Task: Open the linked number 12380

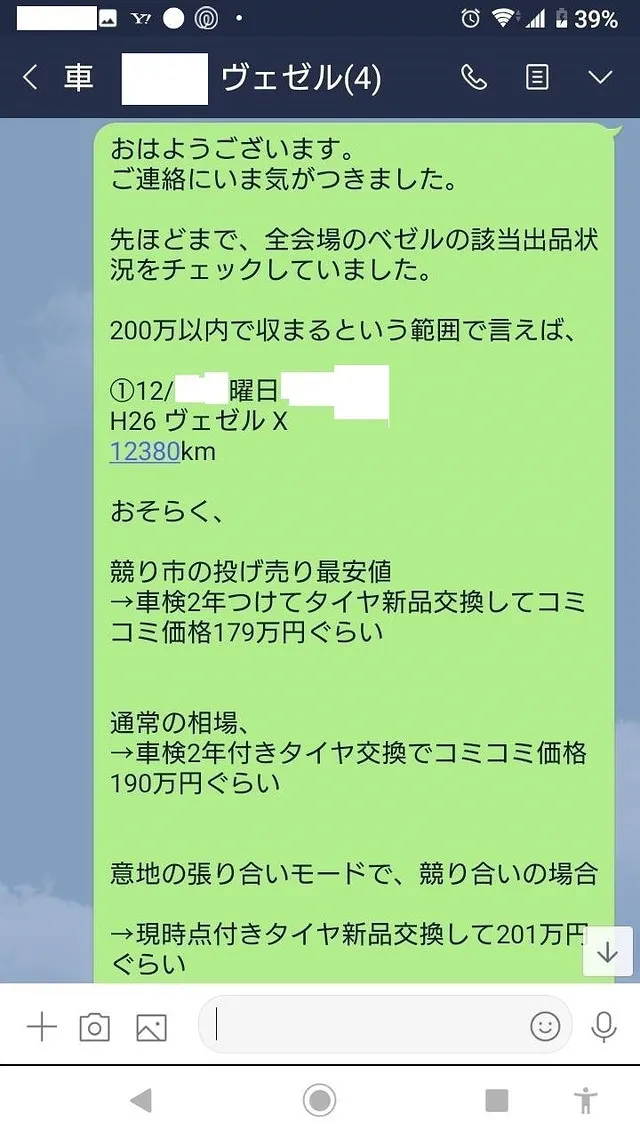Action: point(145,451)
